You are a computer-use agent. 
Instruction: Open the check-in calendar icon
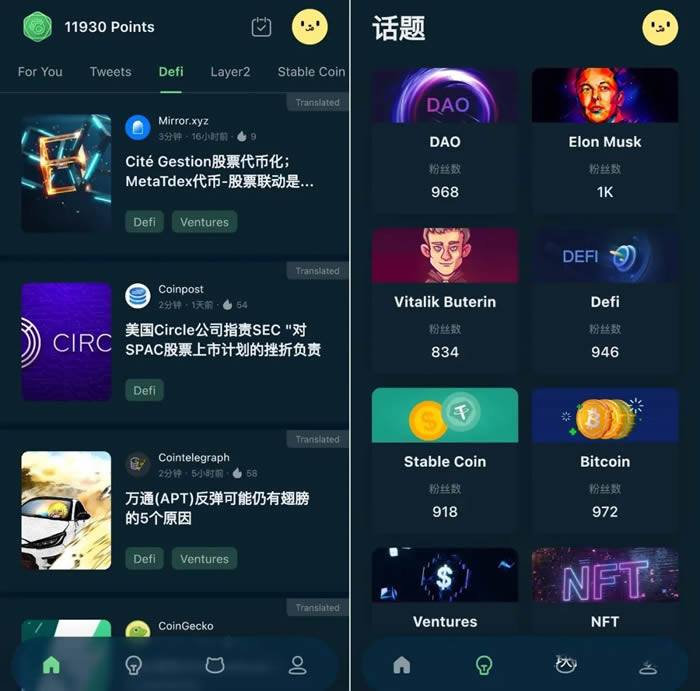click(x=261, y=27)
